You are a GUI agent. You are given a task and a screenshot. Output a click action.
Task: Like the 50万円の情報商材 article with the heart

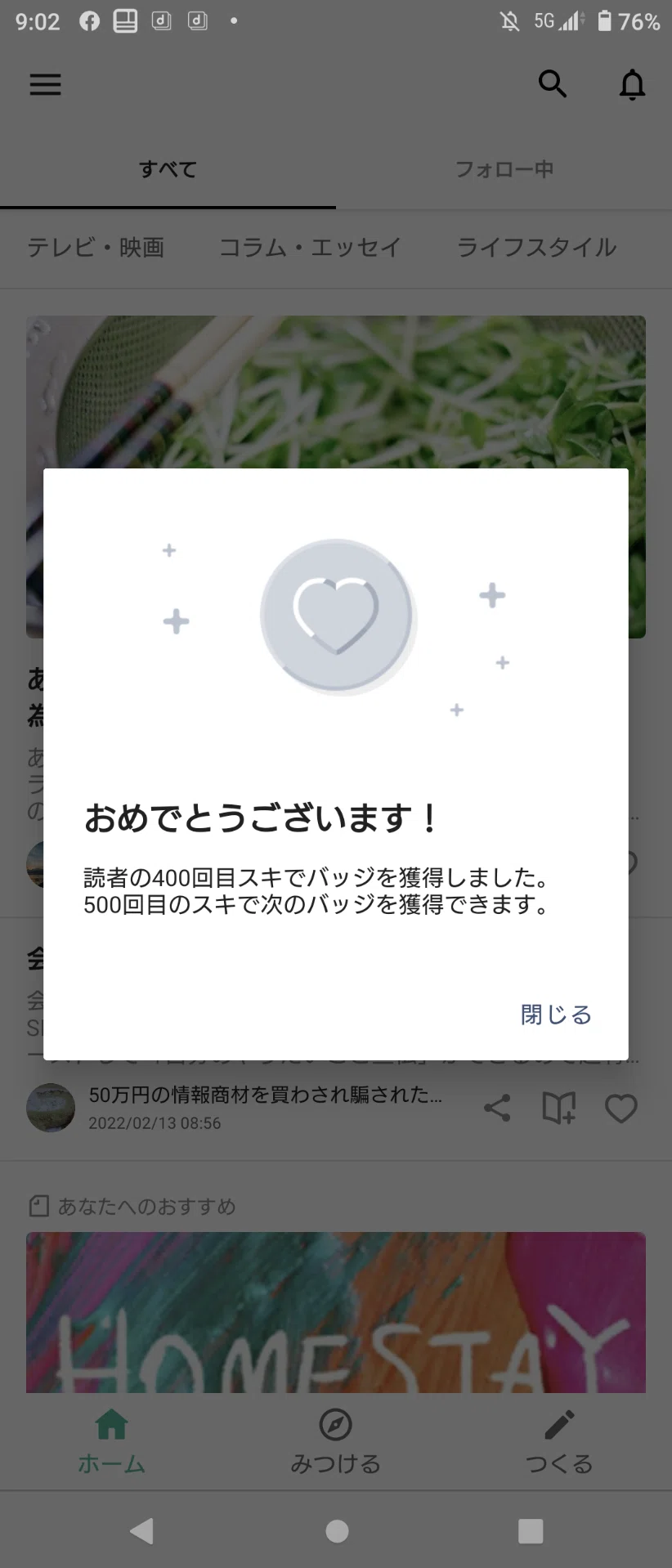click(620, 1109)
